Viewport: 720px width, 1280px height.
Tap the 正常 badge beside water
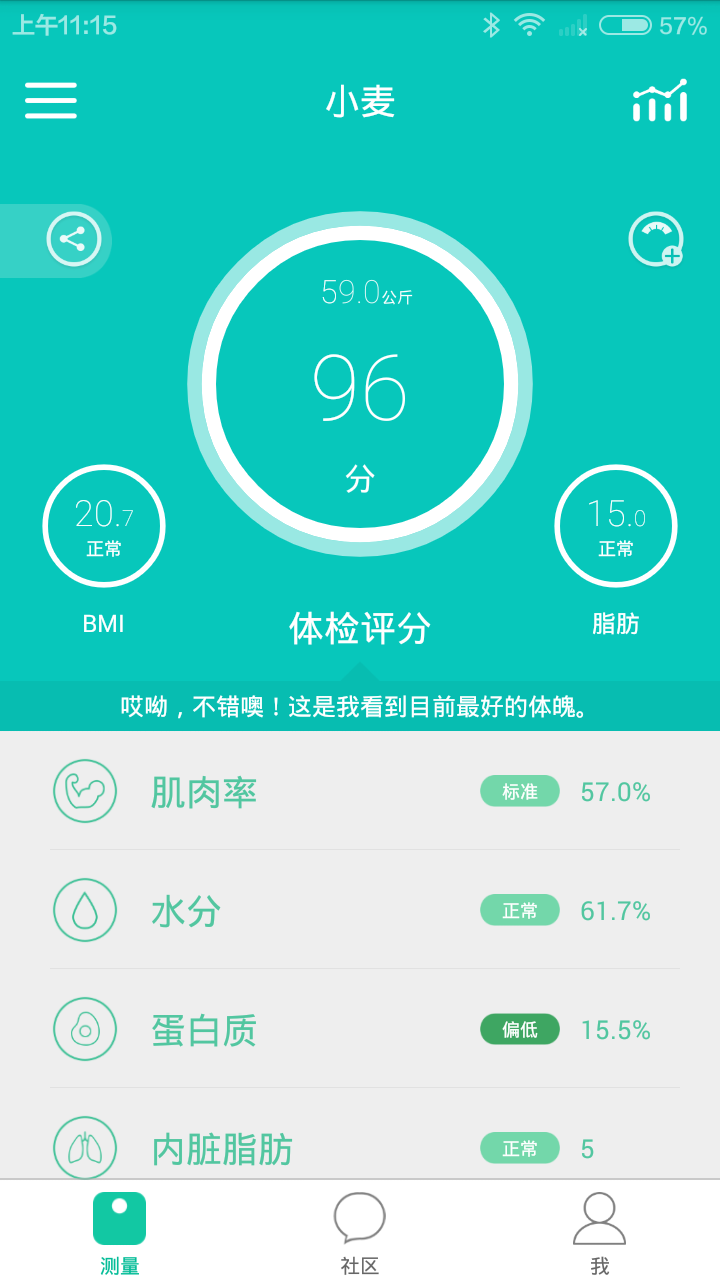pyautogui.click(x=519, y=910)
